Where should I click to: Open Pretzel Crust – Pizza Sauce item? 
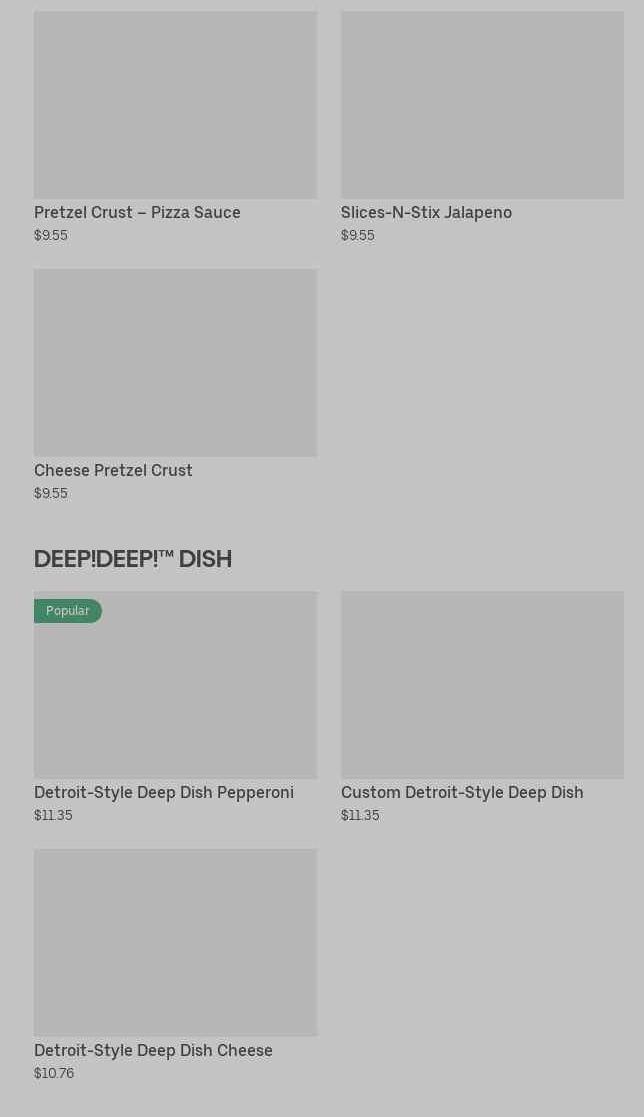tap(175, 128)
